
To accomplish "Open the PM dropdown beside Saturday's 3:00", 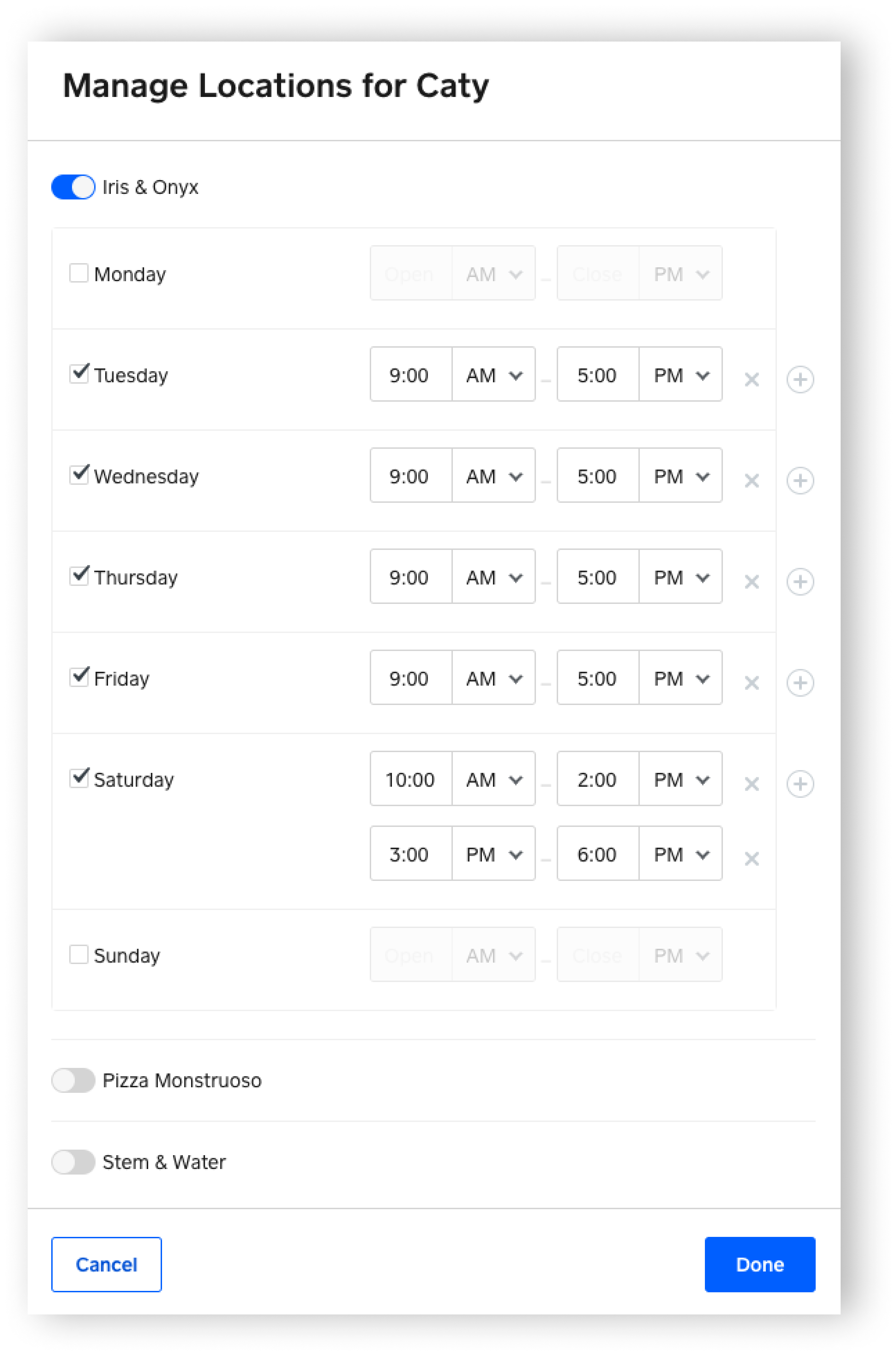I will (493, 854).
